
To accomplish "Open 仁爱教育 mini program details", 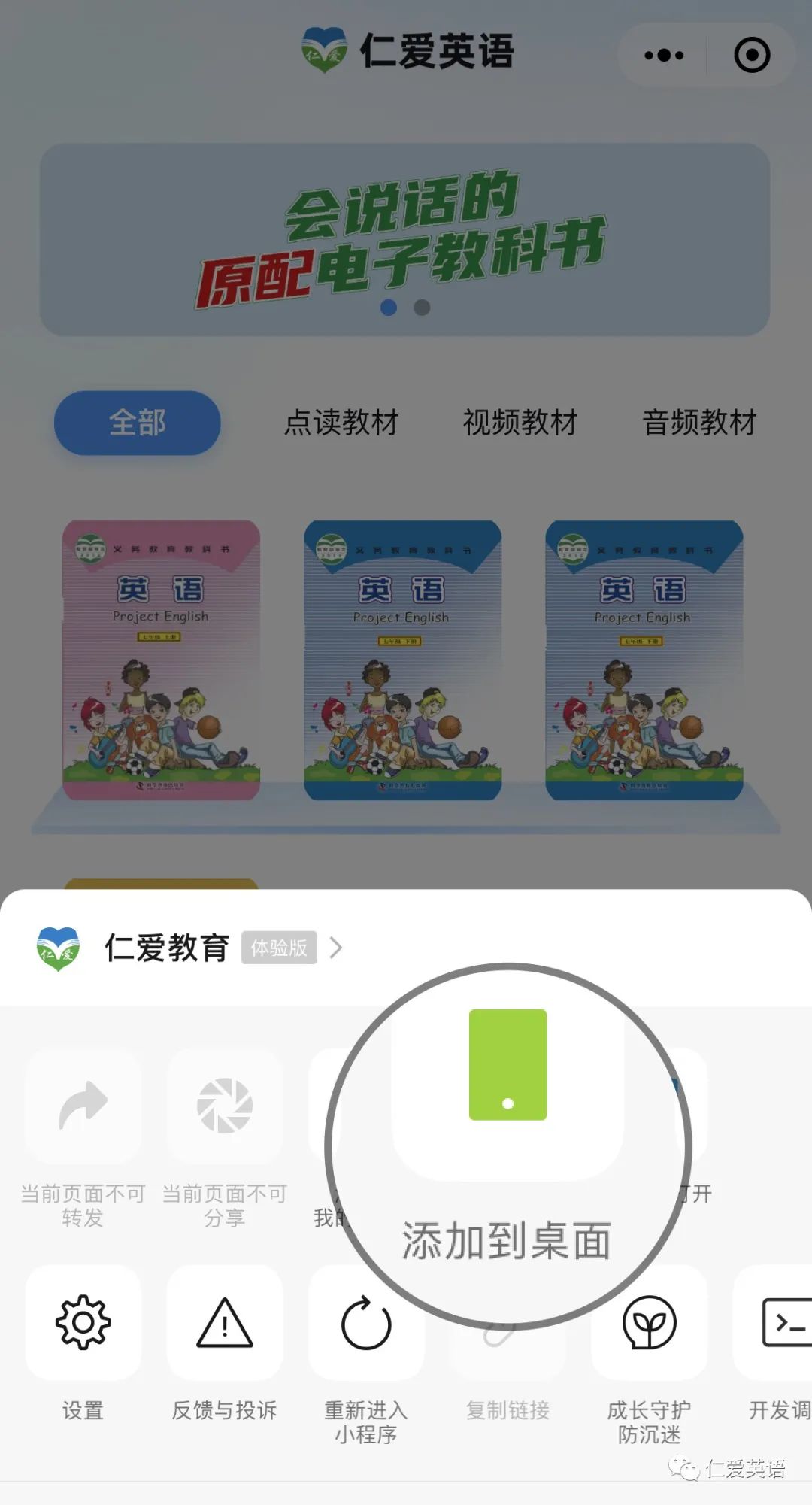I will point(188,948).
